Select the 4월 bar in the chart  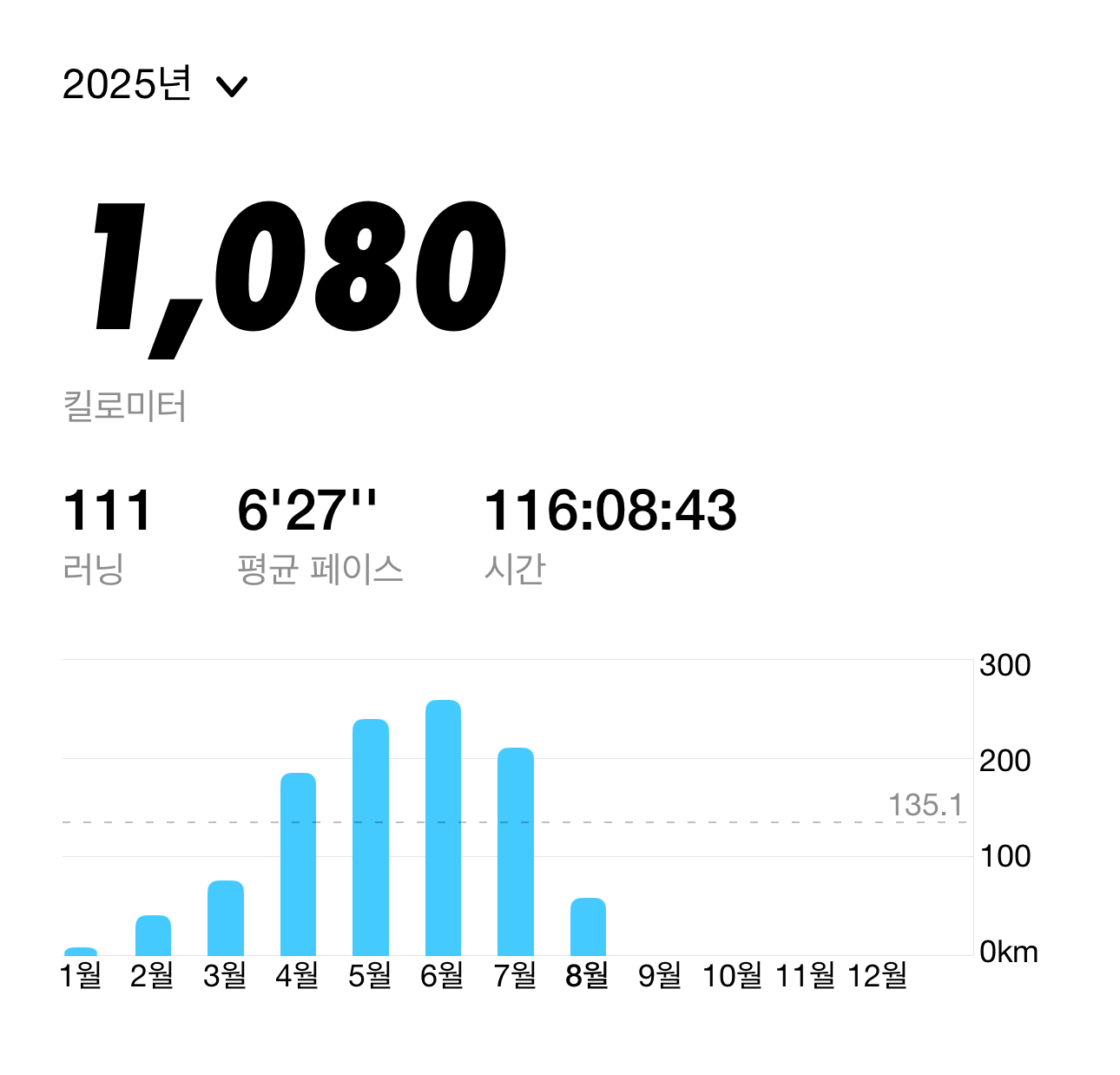tap(298, 864)
